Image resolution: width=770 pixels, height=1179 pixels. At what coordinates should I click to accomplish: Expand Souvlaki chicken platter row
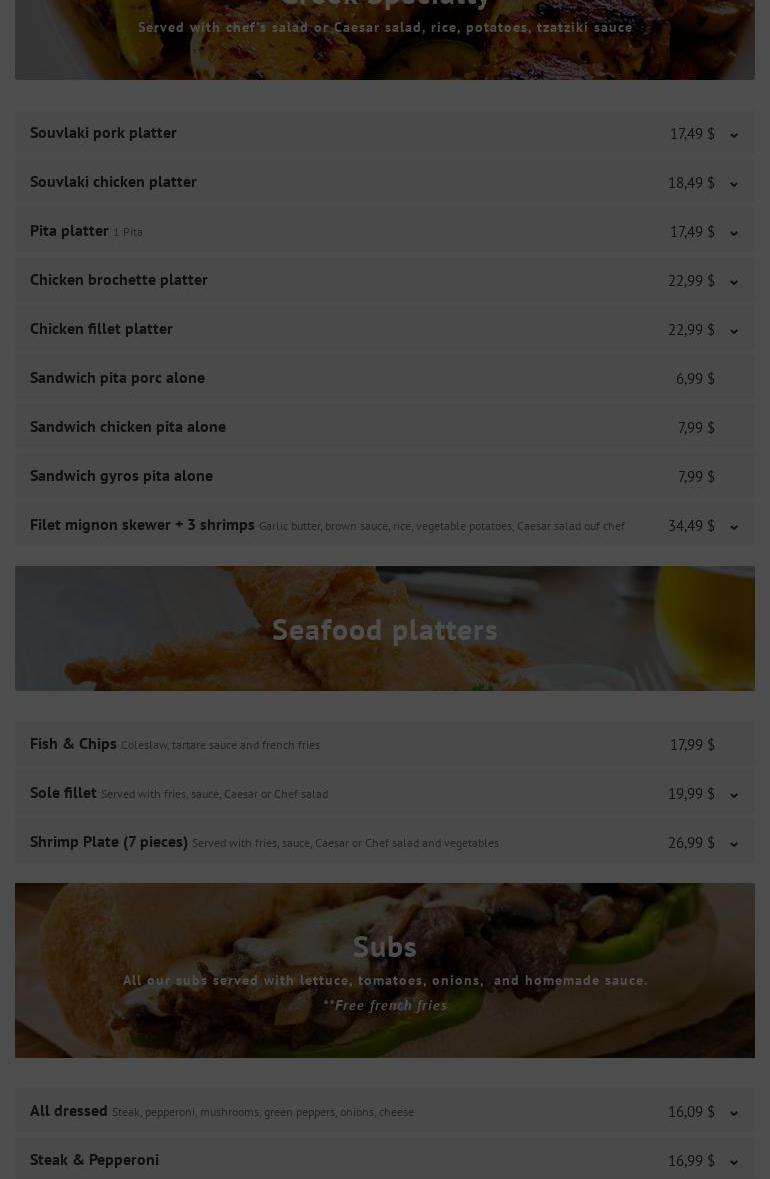click(733, 184)
